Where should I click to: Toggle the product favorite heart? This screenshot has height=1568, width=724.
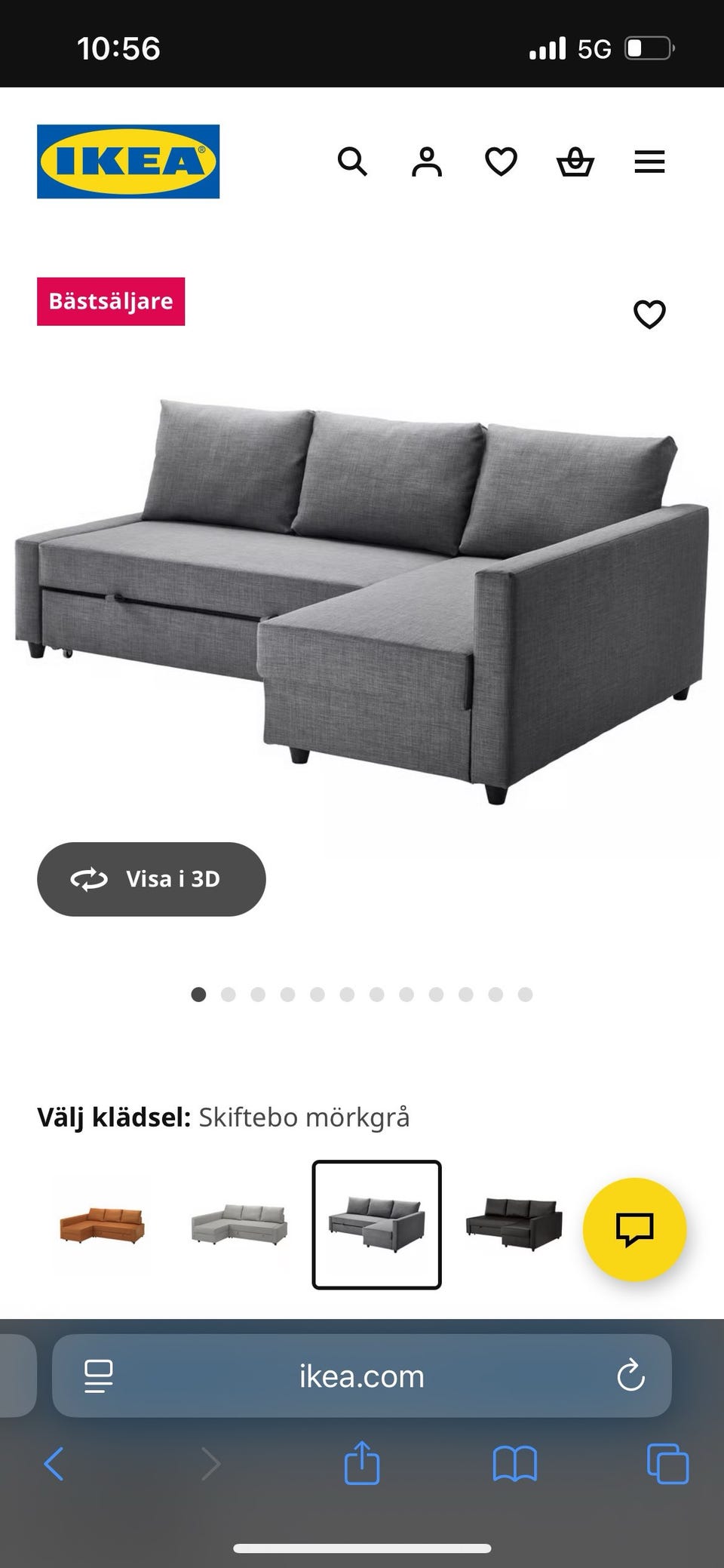(650, 312)
